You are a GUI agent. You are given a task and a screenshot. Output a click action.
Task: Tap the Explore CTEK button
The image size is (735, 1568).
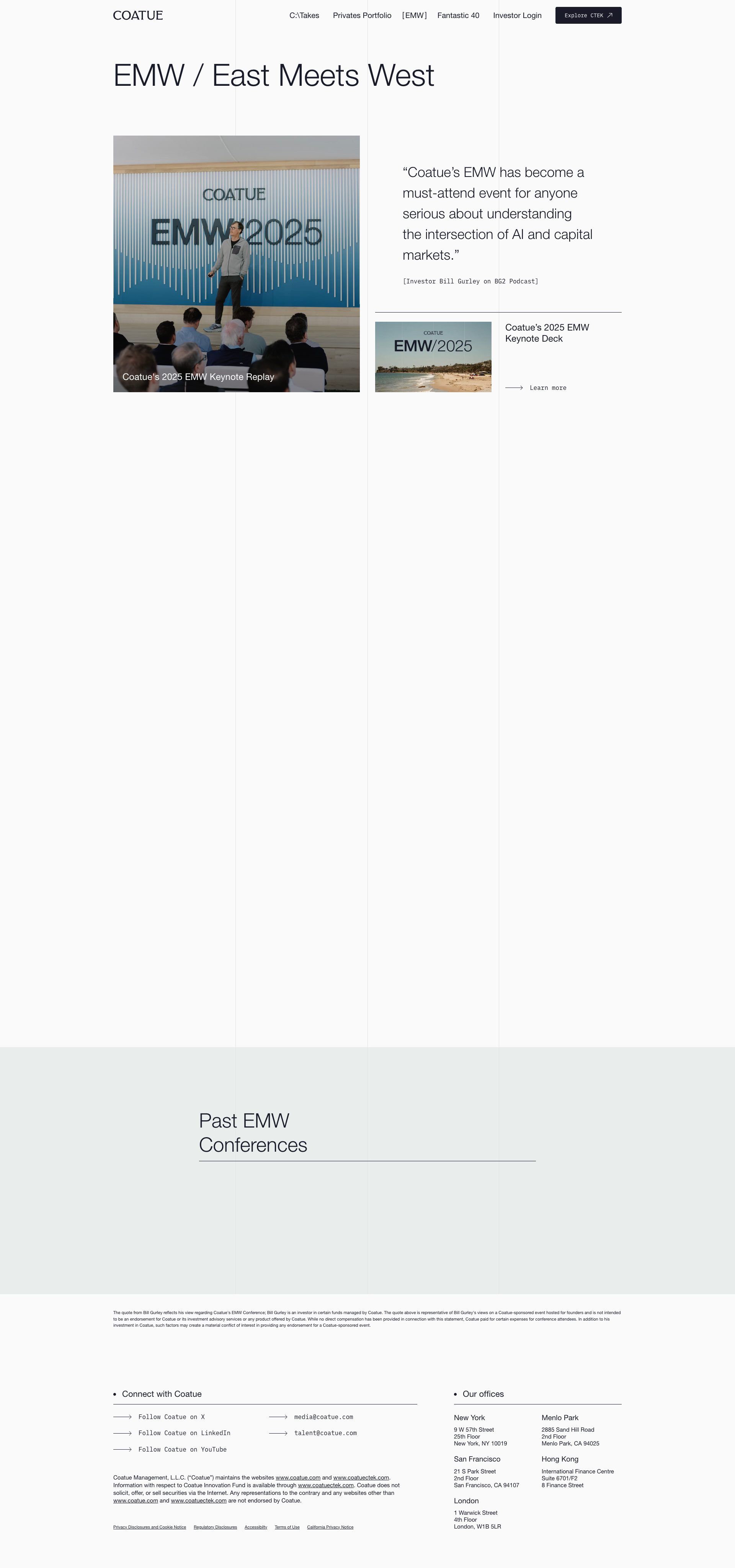[588, 15]
